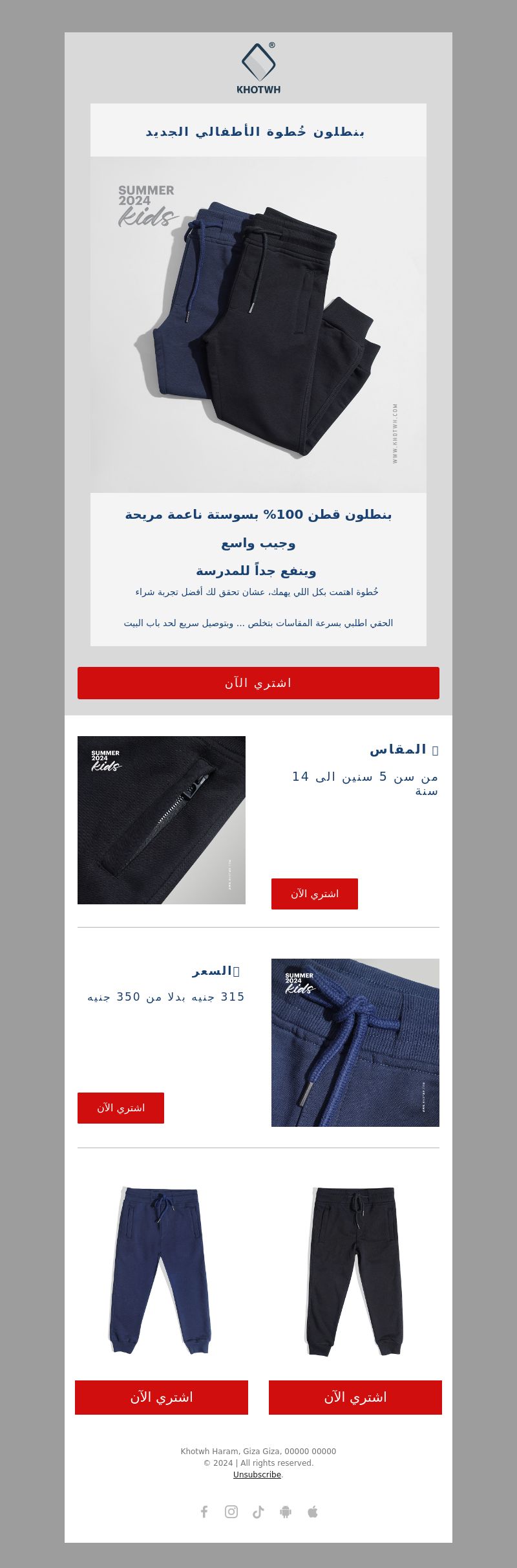Open the TikTok account
Viewport: 517px width, 1568px height.
point(258,1511)
